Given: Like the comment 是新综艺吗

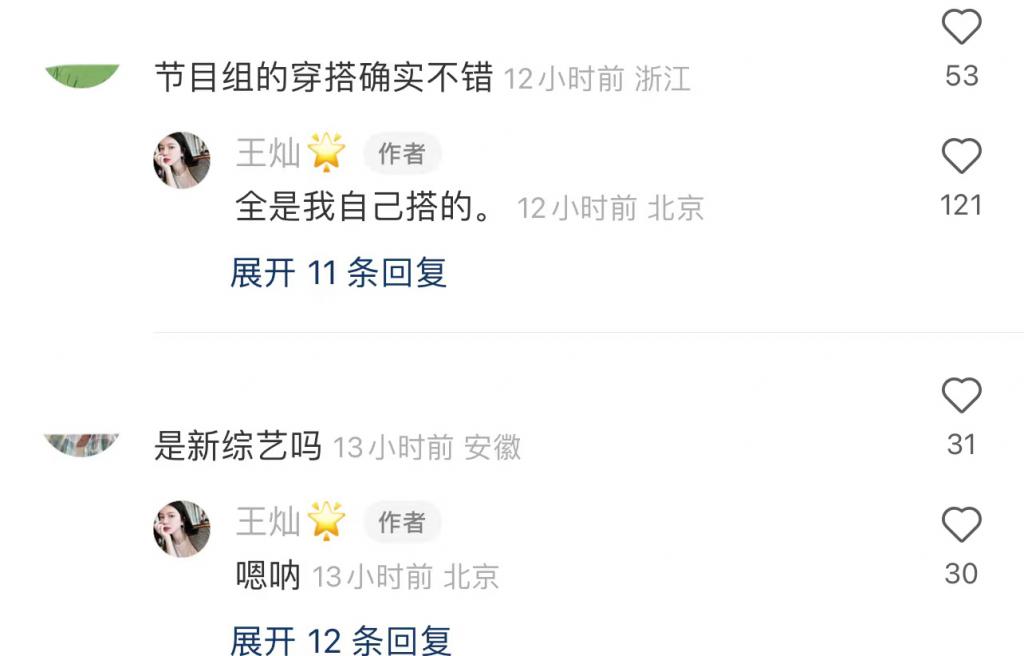Looking at the screenshot, I should (961, 397).
